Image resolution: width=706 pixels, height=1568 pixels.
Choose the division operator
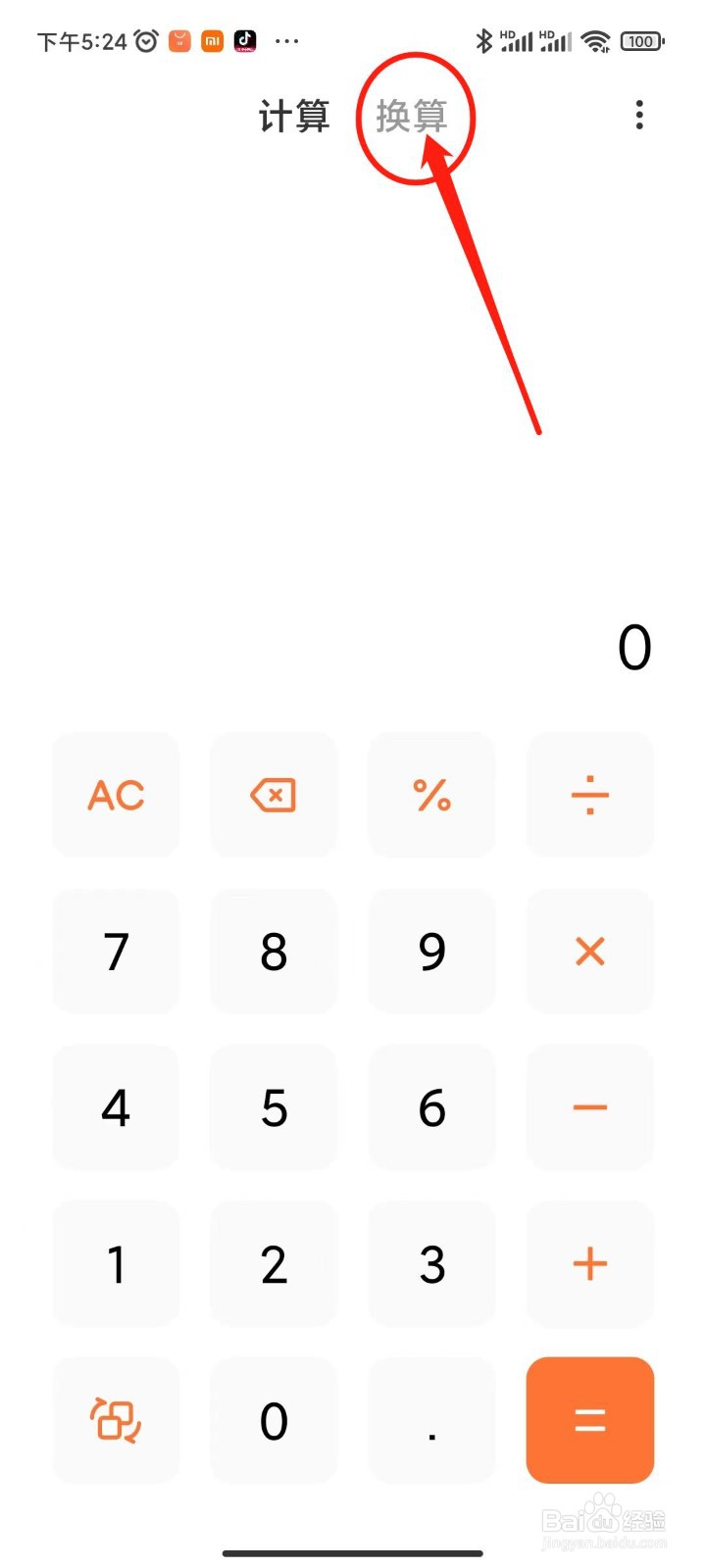pyautogui.click(x=589, y=795)
